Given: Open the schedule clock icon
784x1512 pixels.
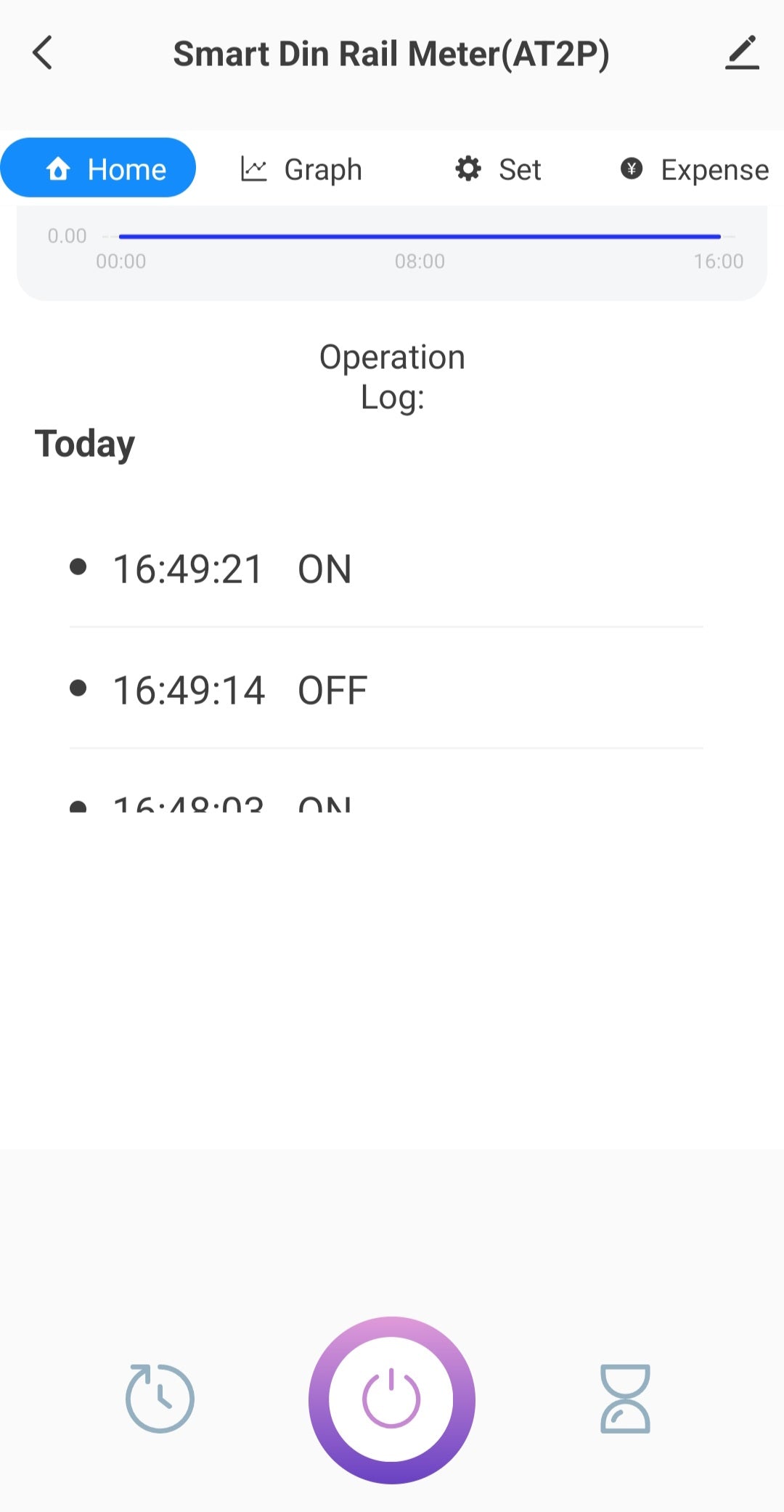Looking at the screenshot, I should (160, 1398).
